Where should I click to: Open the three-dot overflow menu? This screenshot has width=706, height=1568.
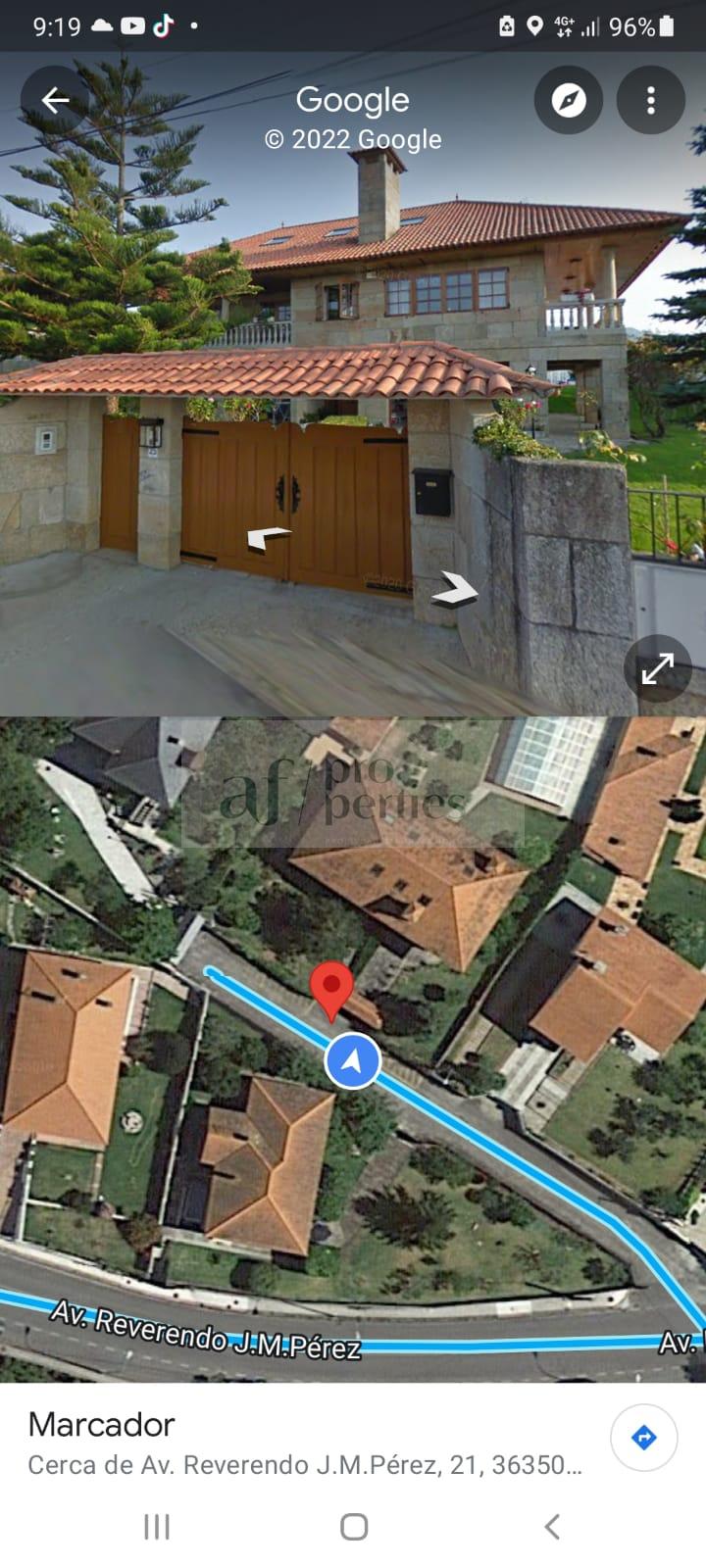[650, 100]
